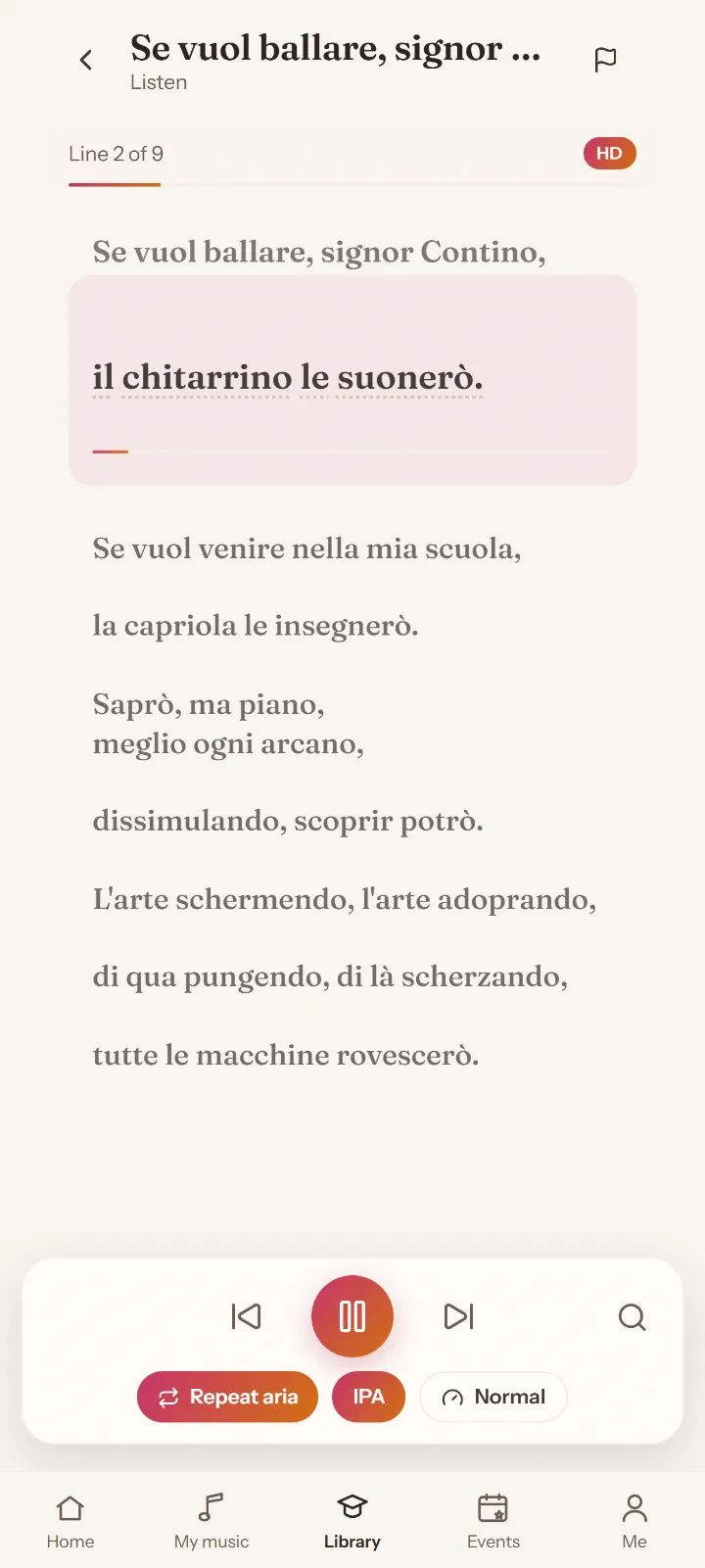This screenshot has width=705, height=1568.
Task: Go back from the aria screen
Action: tap(86, 60)
